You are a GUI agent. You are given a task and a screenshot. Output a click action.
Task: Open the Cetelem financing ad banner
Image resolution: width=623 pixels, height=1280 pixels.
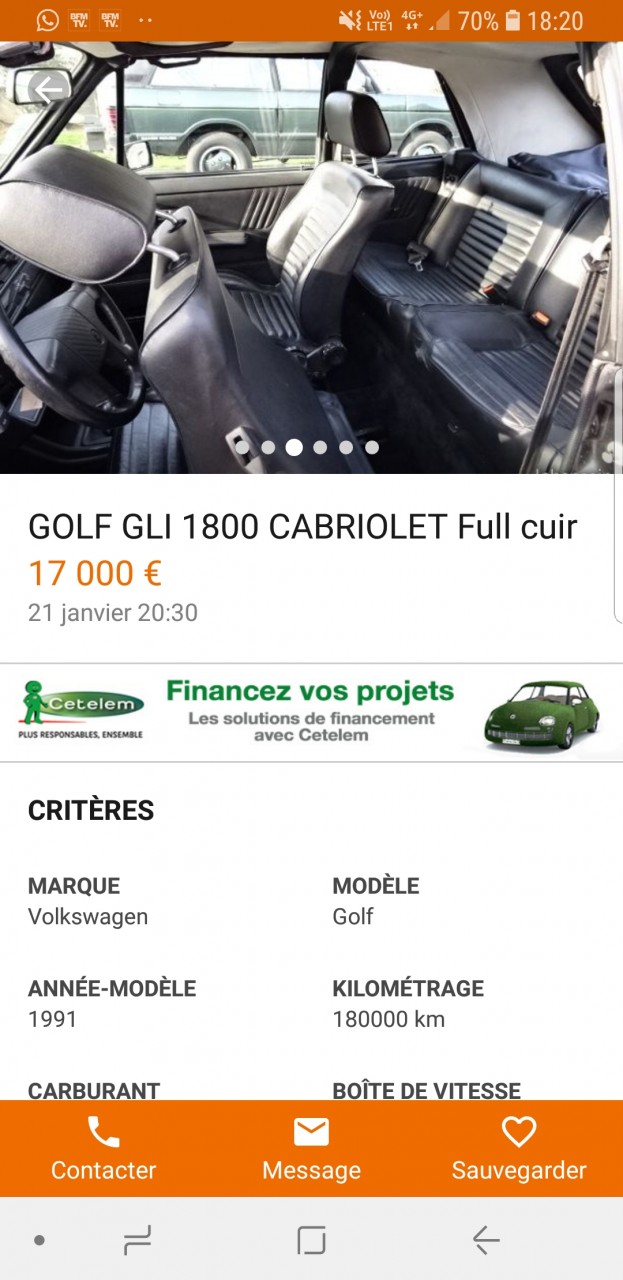pos(311,712)
